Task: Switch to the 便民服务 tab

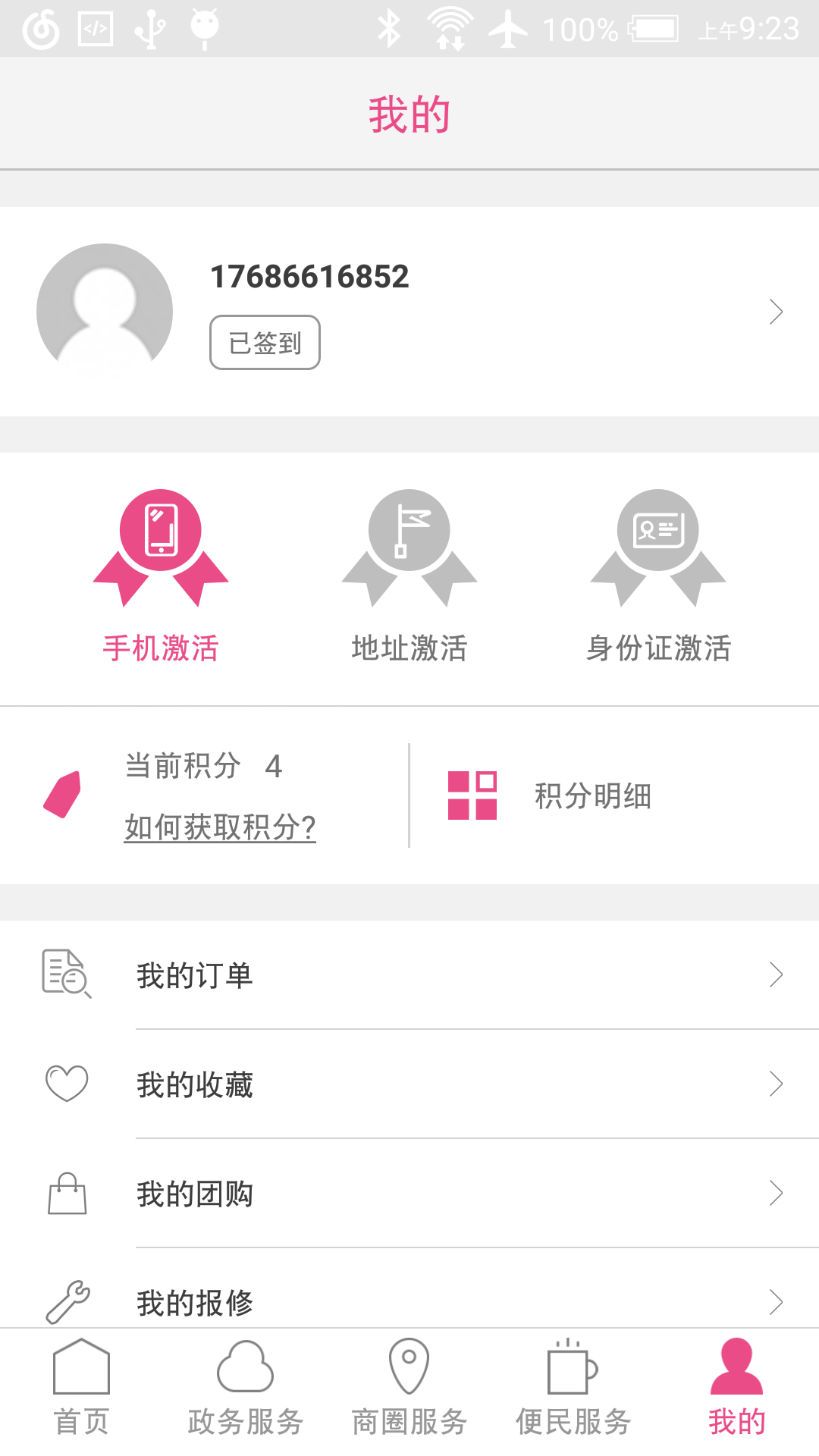Action: (x=573, y=1389)
